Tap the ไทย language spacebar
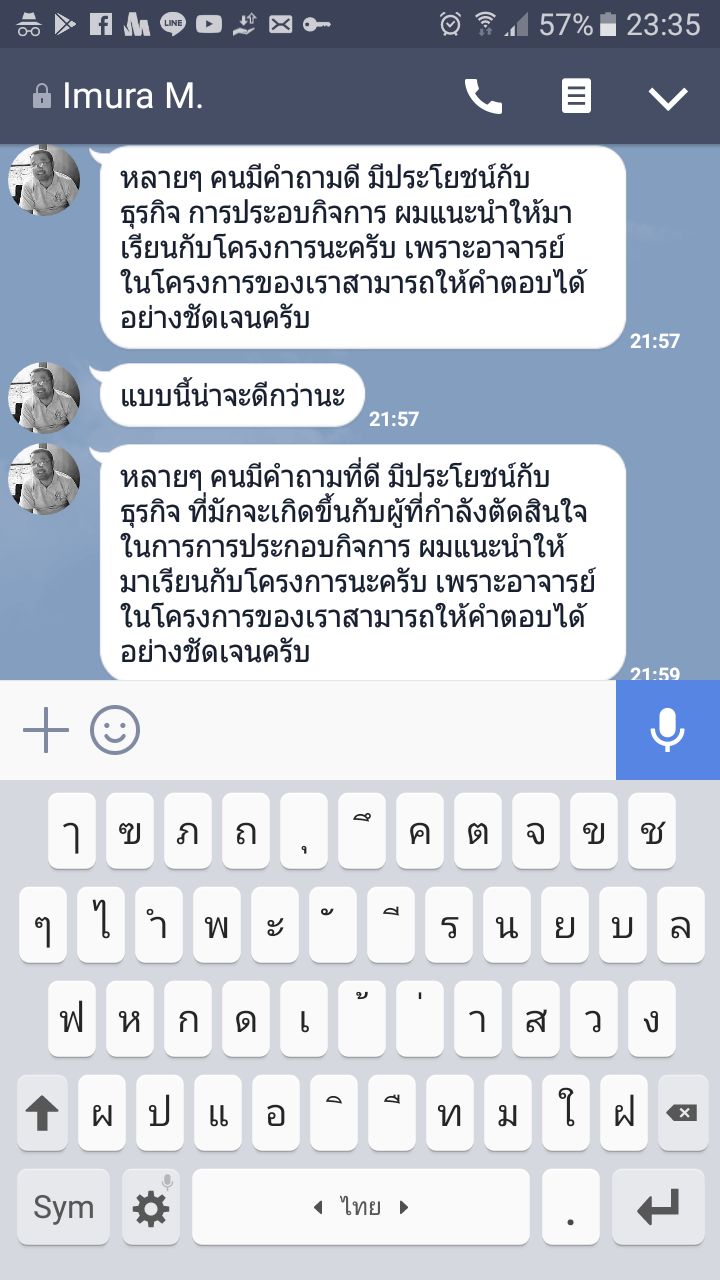Image resolution: width=720 pixels, height=1280 pixels. pyautogui.click(x=360, y=1207)
